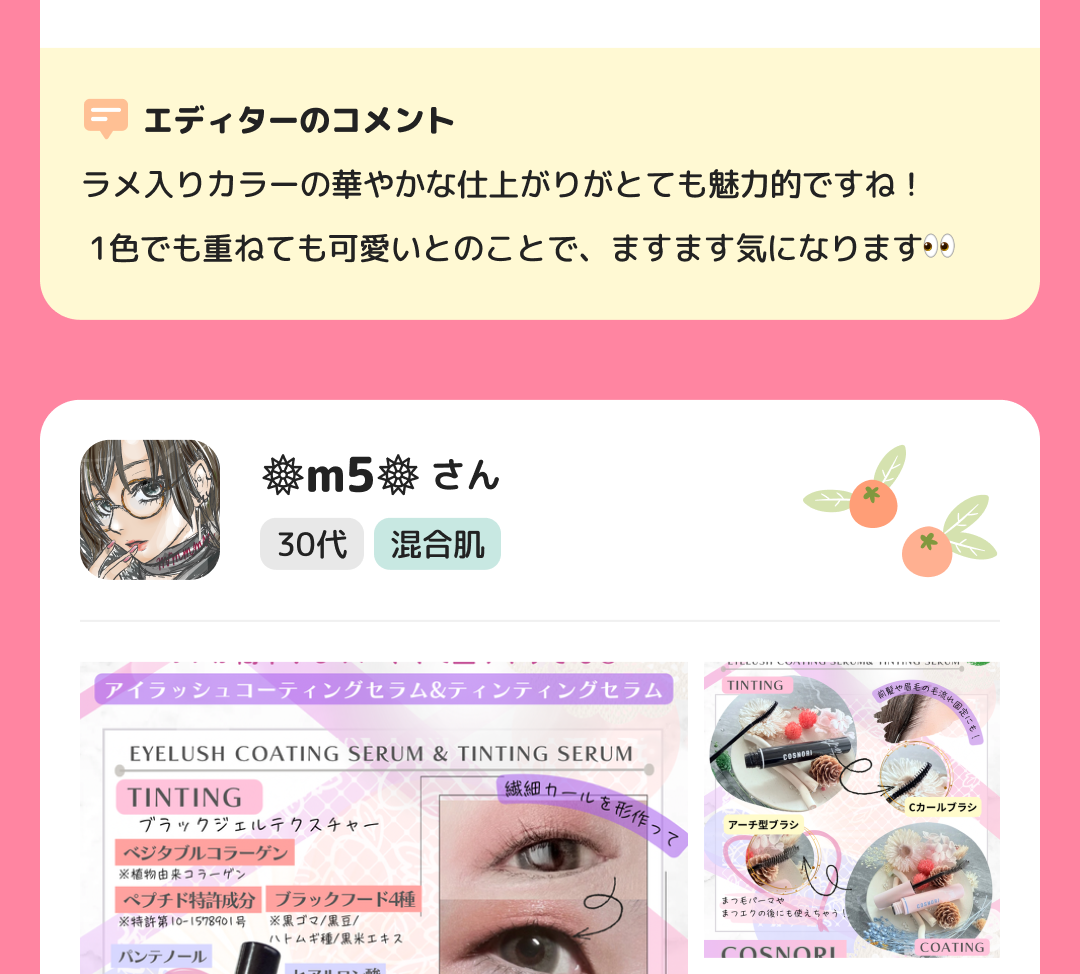
Task: Open the large eyelash serum review image
Action: 384,816
